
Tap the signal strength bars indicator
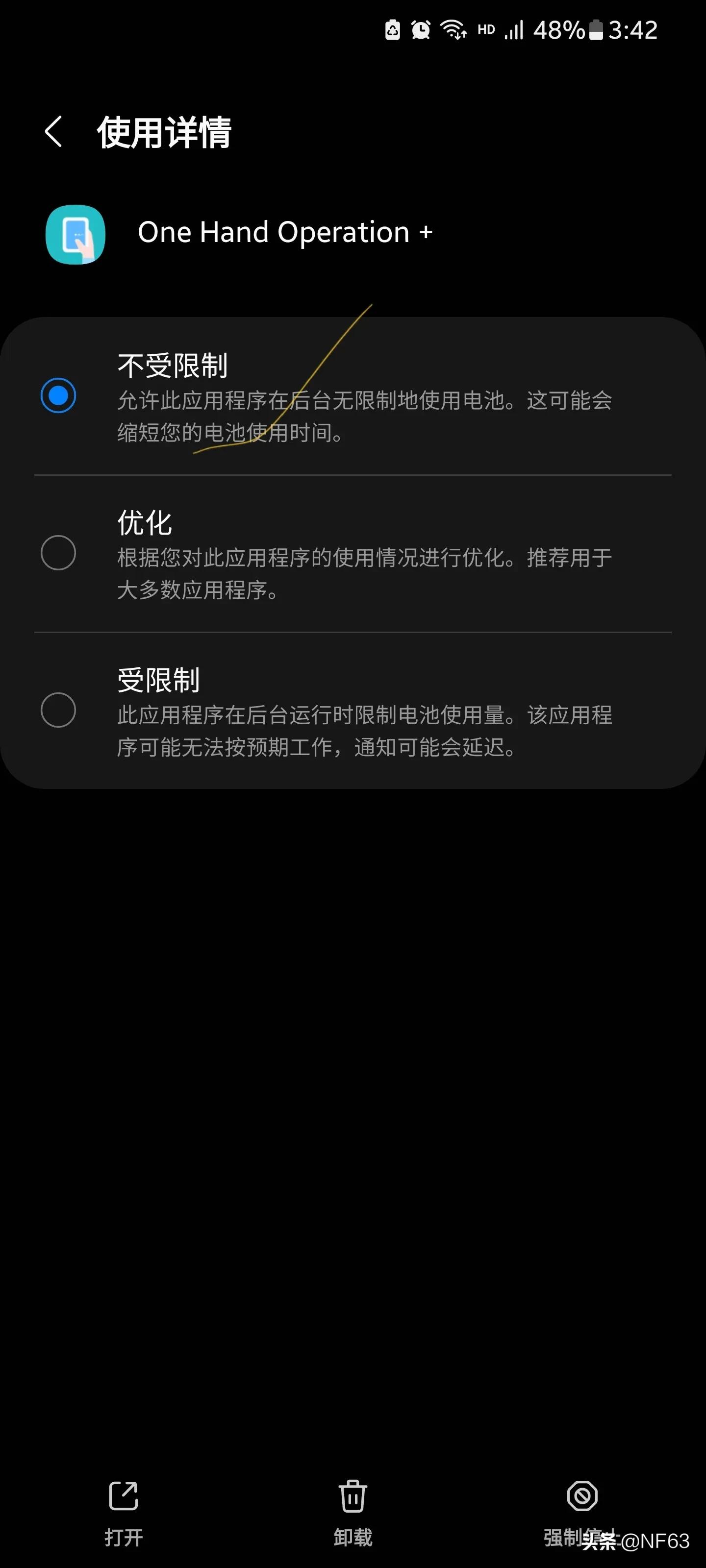tap(515, 29)
